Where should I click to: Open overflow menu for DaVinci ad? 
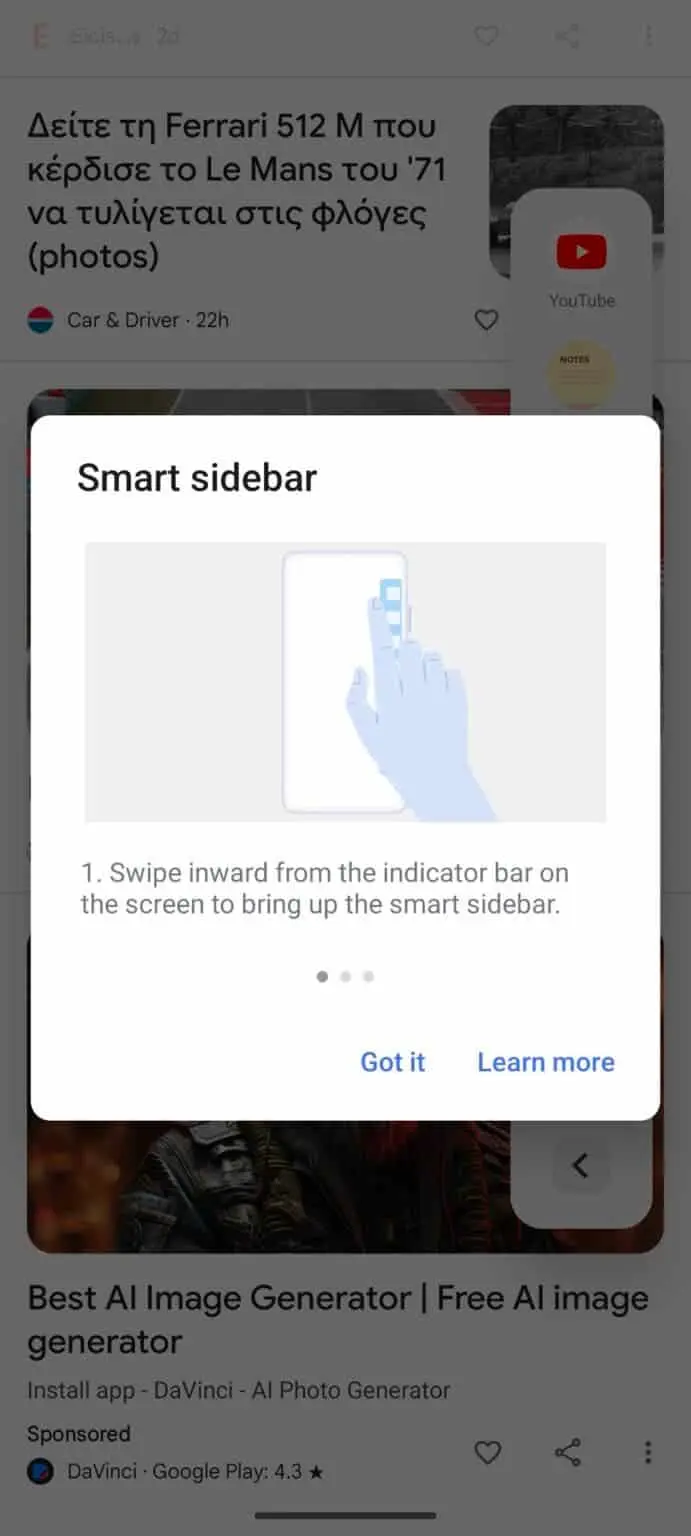[x=648, y=1453]
